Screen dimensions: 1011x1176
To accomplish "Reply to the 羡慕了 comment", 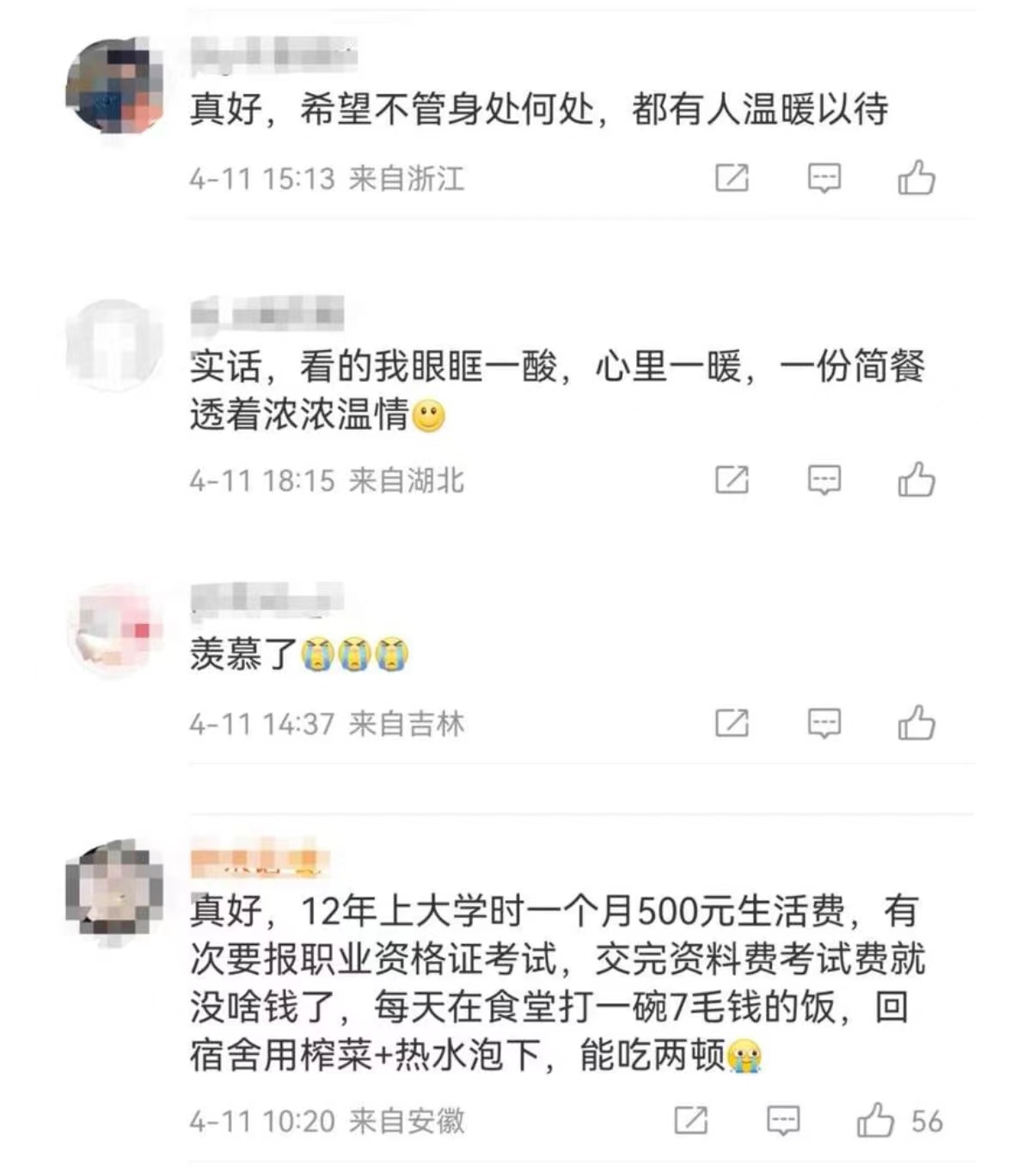I will pyautogui.click(x=824, y=723).
